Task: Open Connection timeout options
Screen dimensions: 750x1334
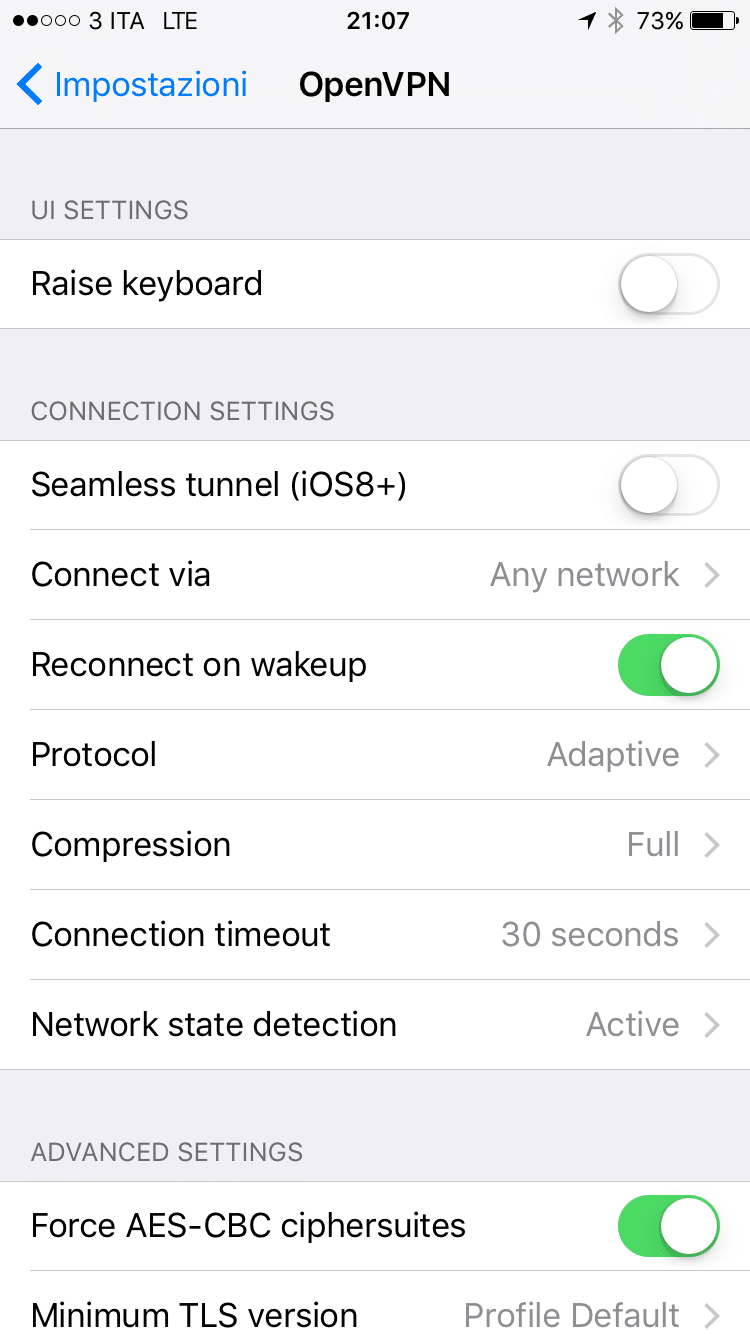Action: click(375, 935)
